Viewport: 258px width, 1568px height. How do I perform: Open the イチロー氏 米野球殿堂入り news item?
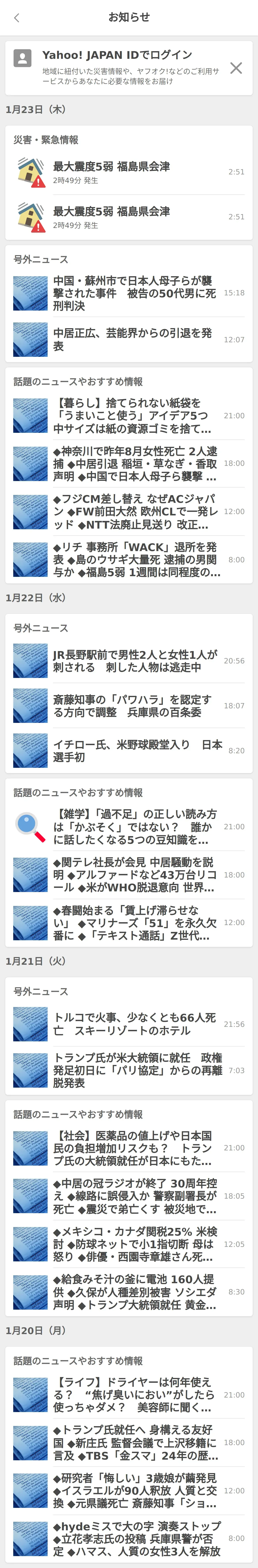coord(134,751)
